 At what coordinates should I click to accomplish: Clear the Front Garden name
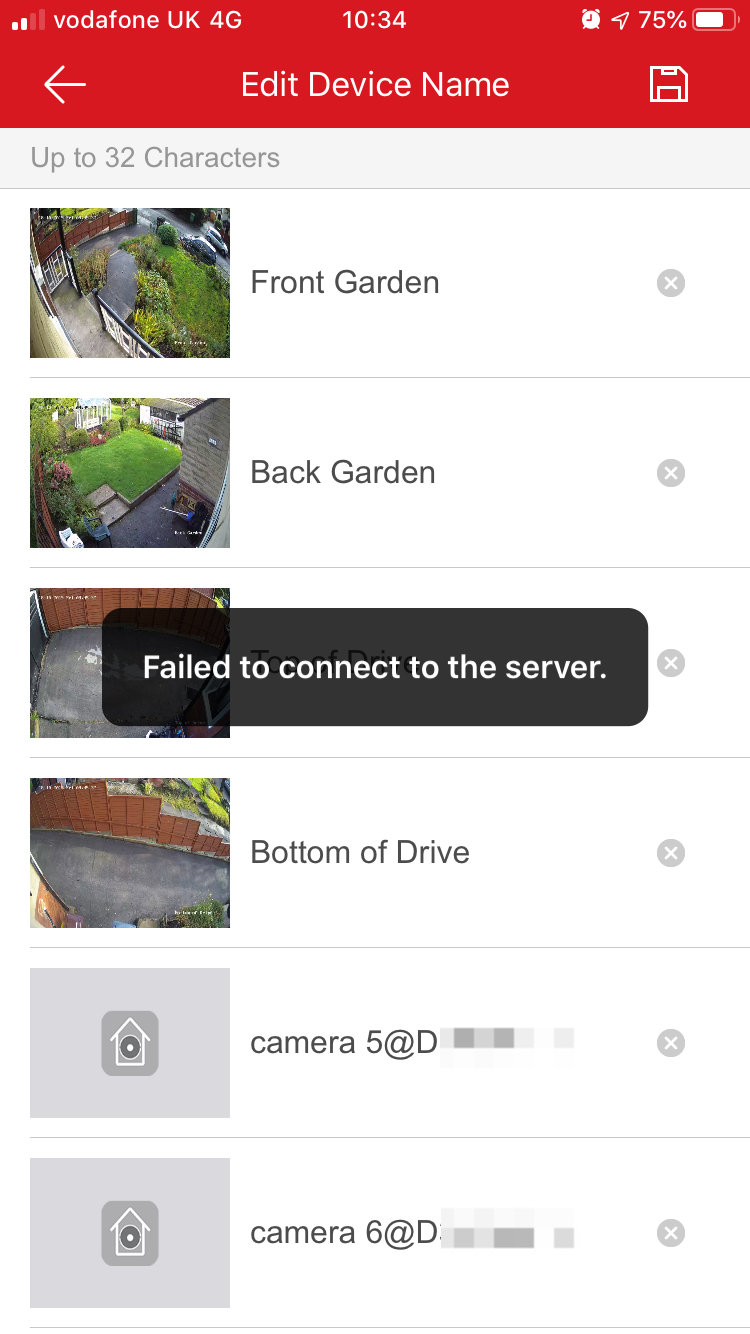pos(671,283)
